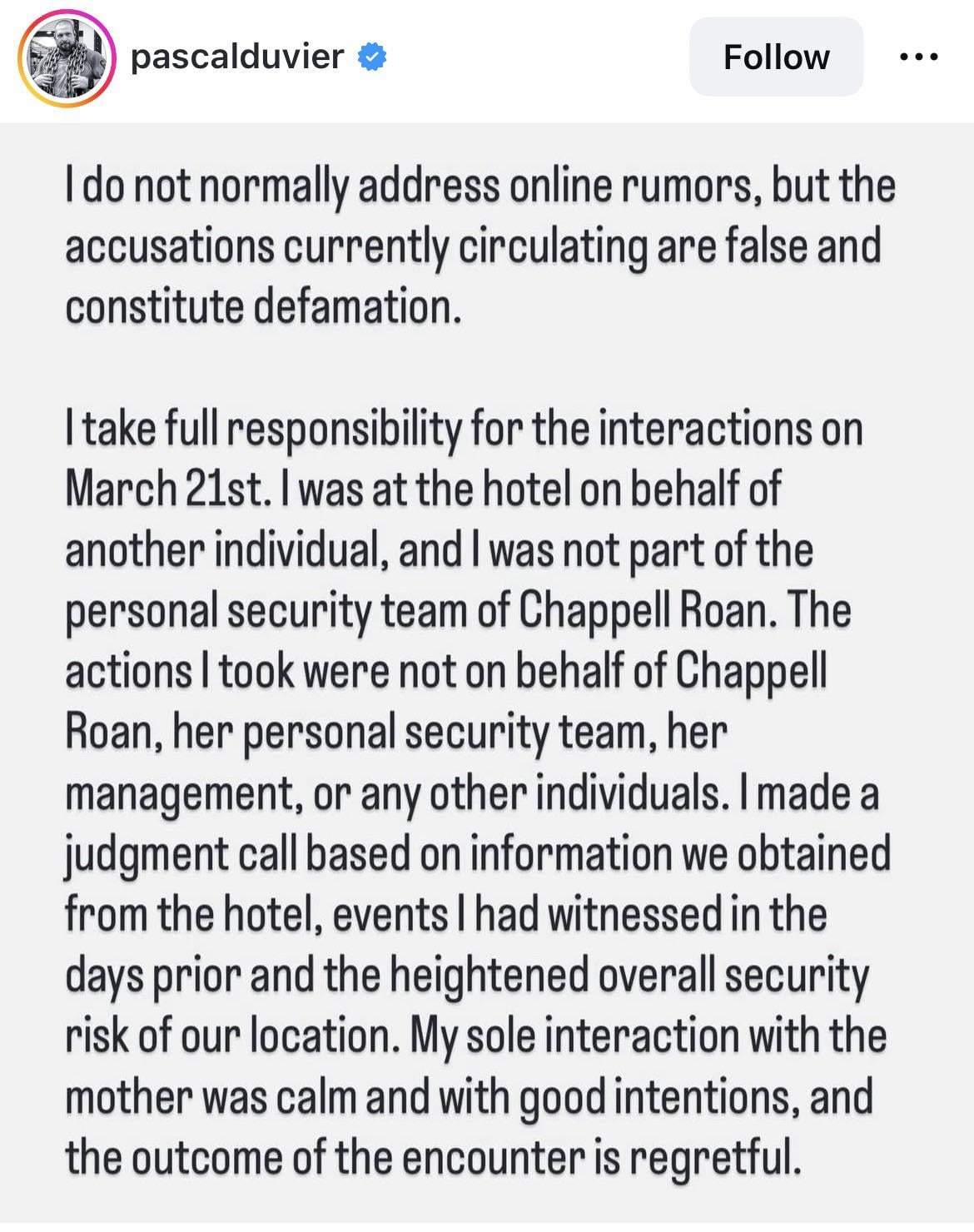Open the three-dot post options menu
The width and height of the screenshot is (974, 1232).
(919, 57)
